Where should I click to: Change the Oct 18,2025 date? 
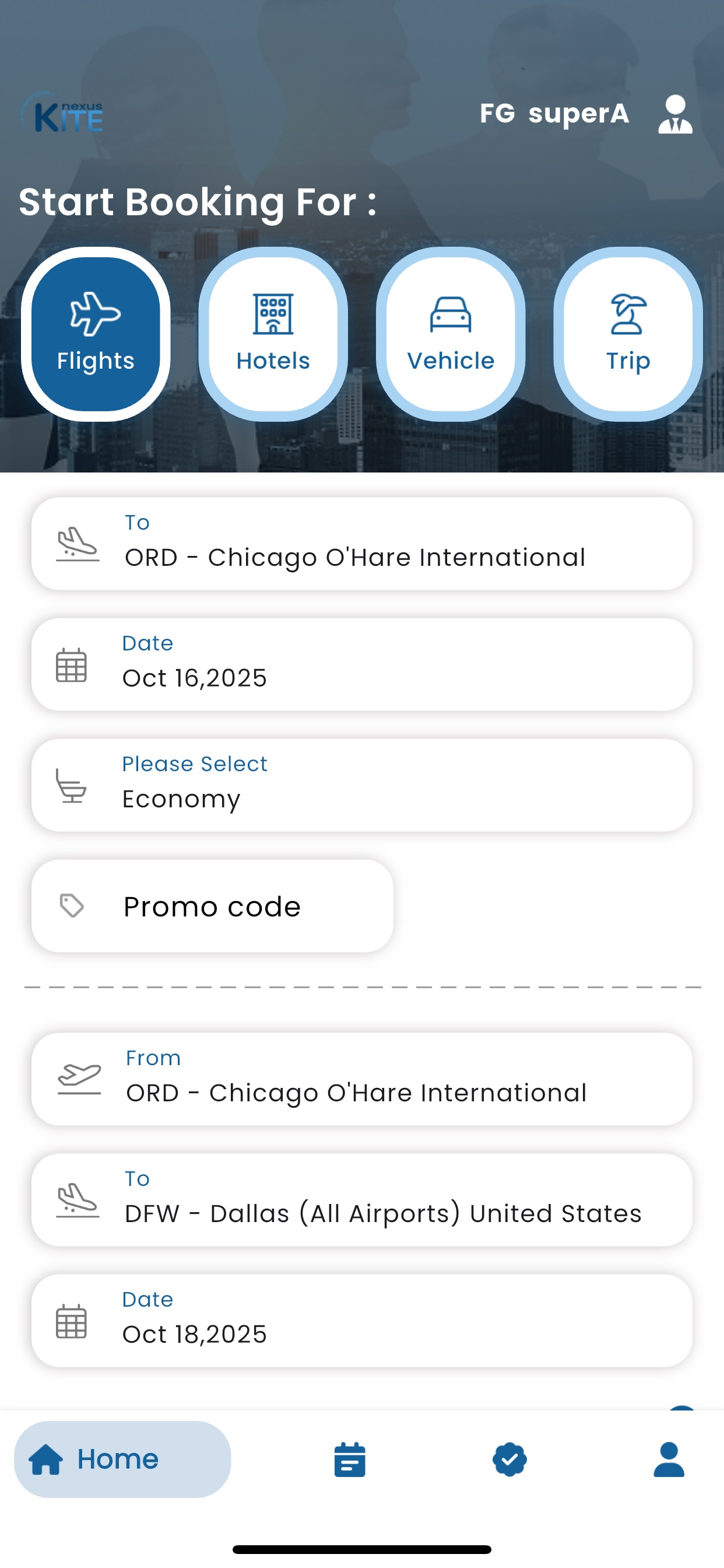362,1320
